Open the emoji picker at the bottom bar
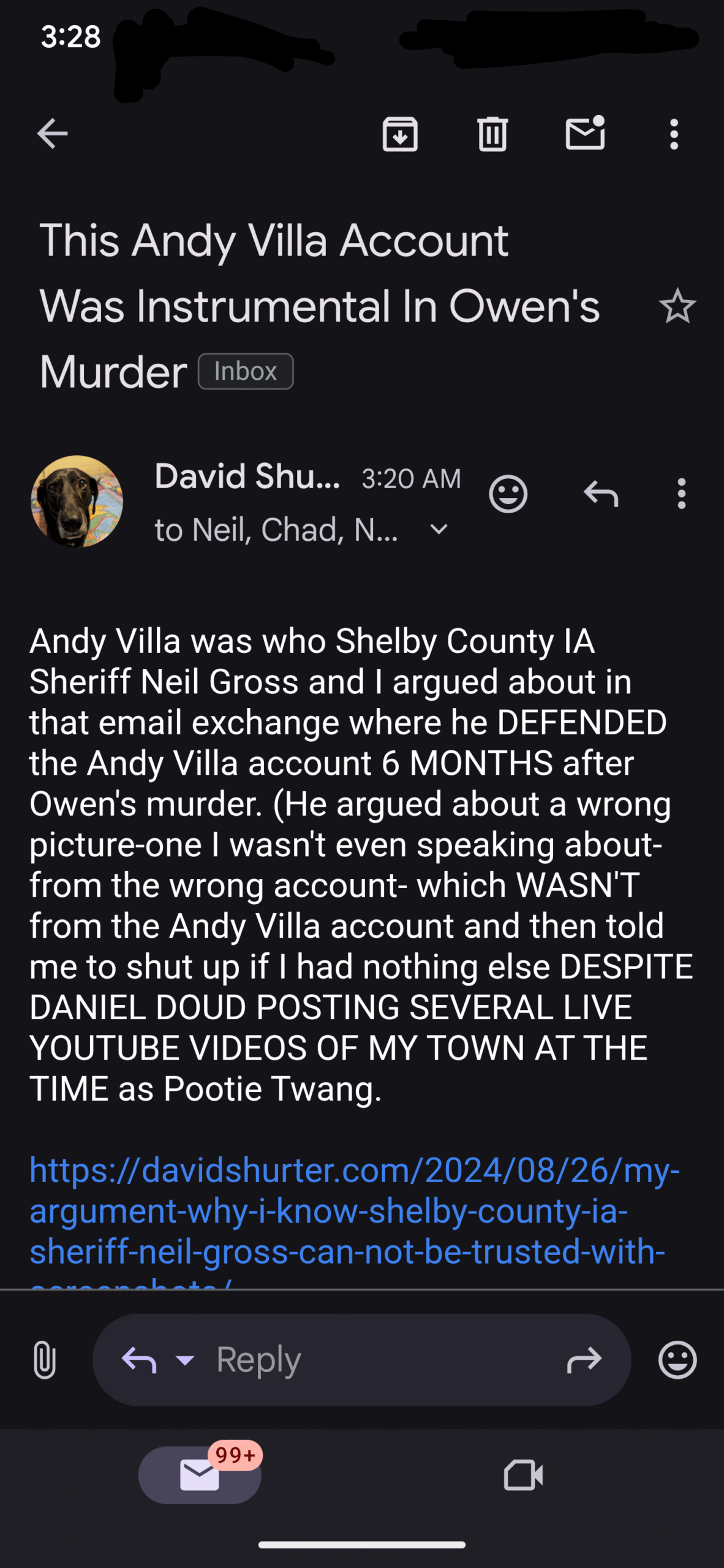Image resolution: width=724 pixels, height=1568 pixels. 677,1360
